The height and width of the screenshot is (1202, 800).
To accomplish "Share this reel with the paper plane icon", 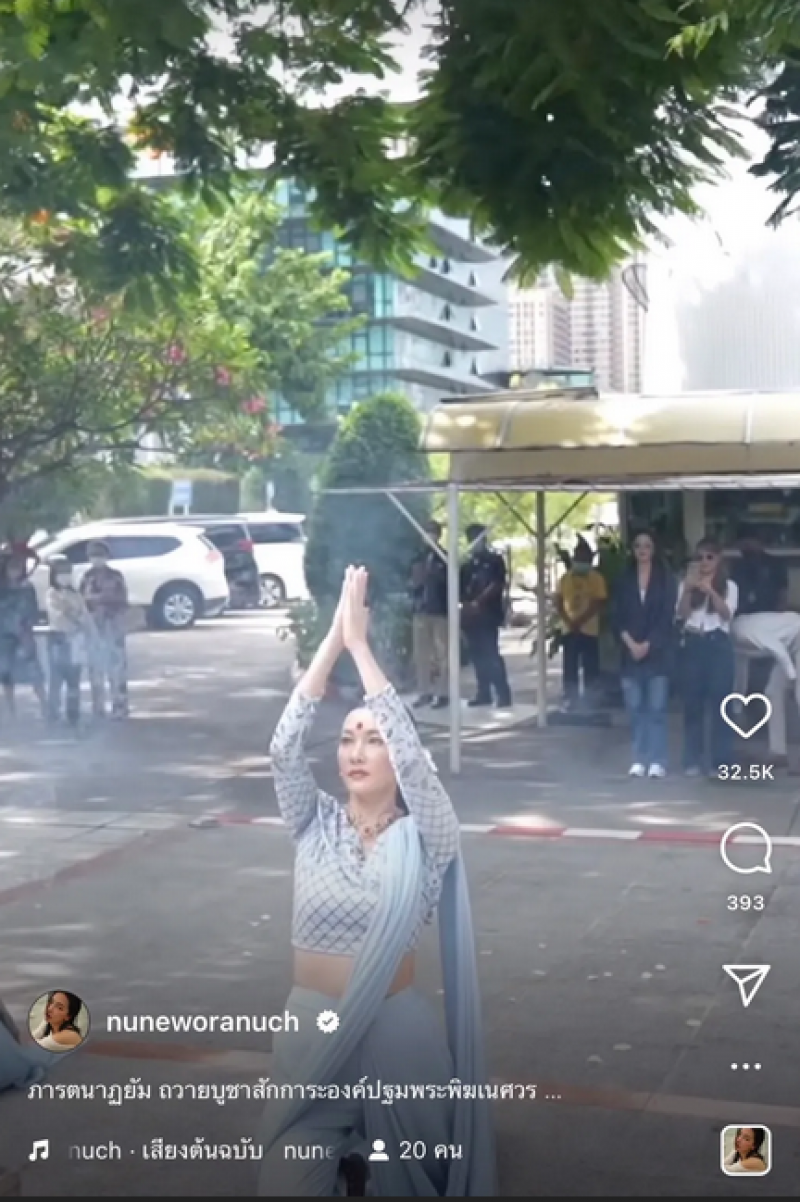I will click(x=746, y=984).
